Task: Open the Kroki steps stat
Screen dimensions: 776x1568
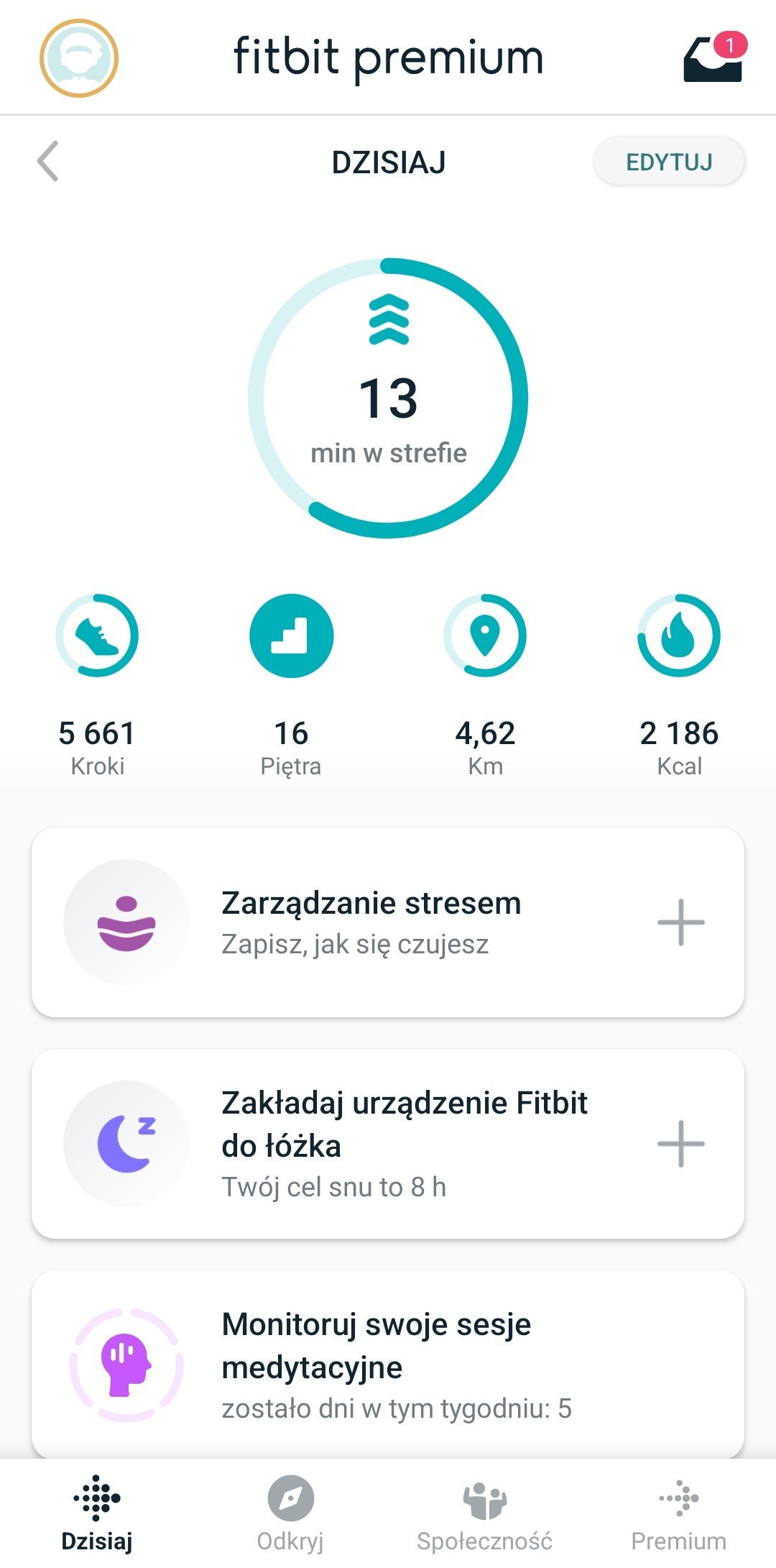Action: coord(97,686)
